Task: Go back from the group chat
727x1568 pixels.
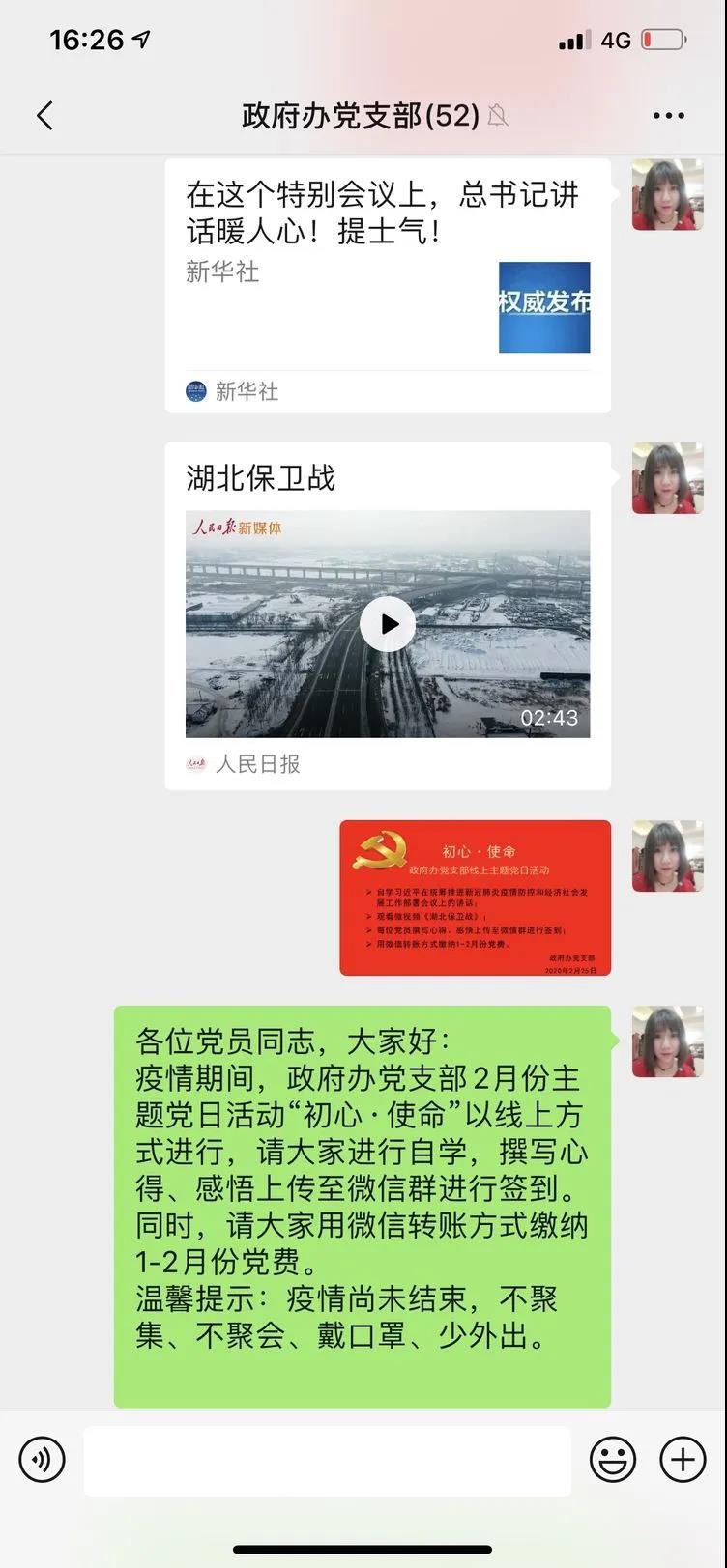Action: (44, 116)
